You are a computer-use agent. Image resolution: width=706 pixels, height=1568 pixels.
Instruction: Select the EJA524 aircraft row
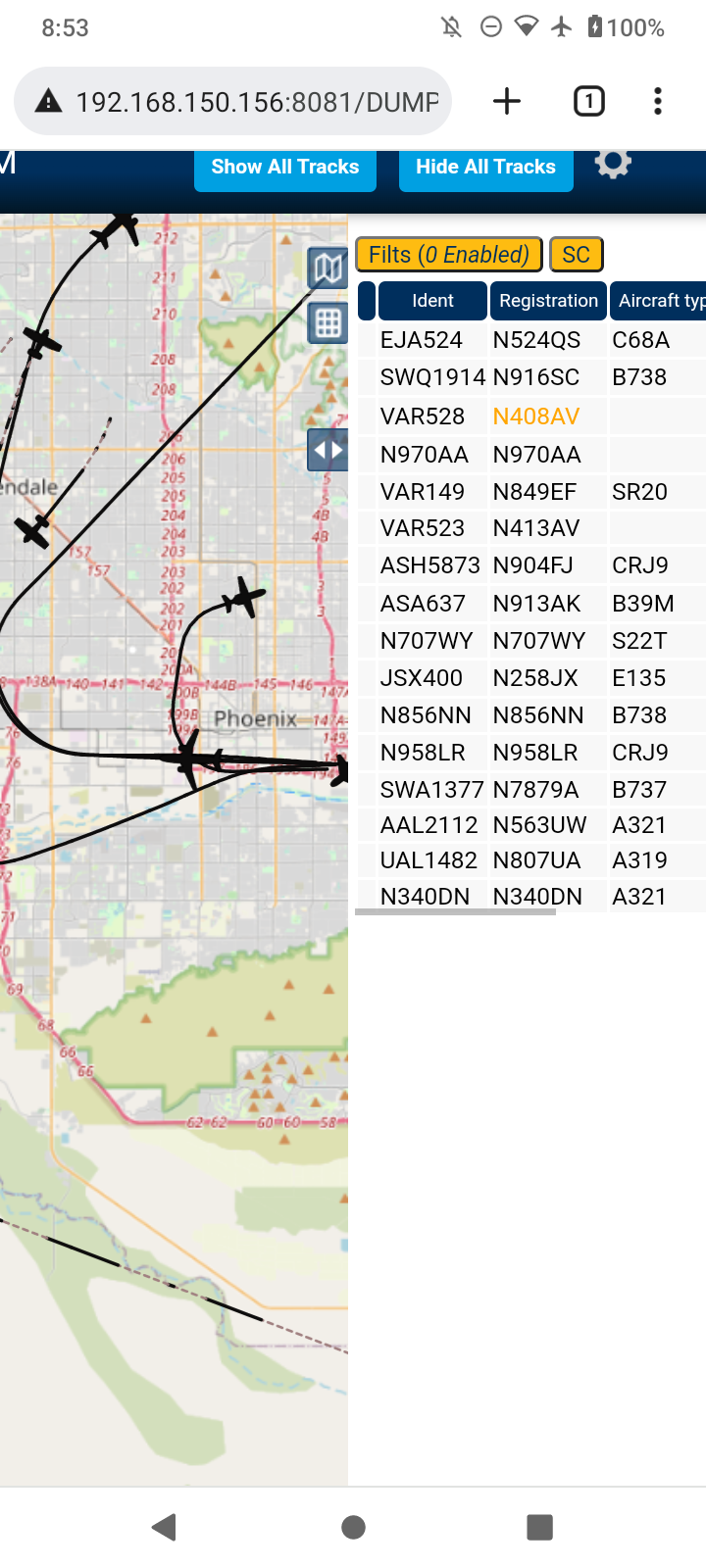pos(530,340)
